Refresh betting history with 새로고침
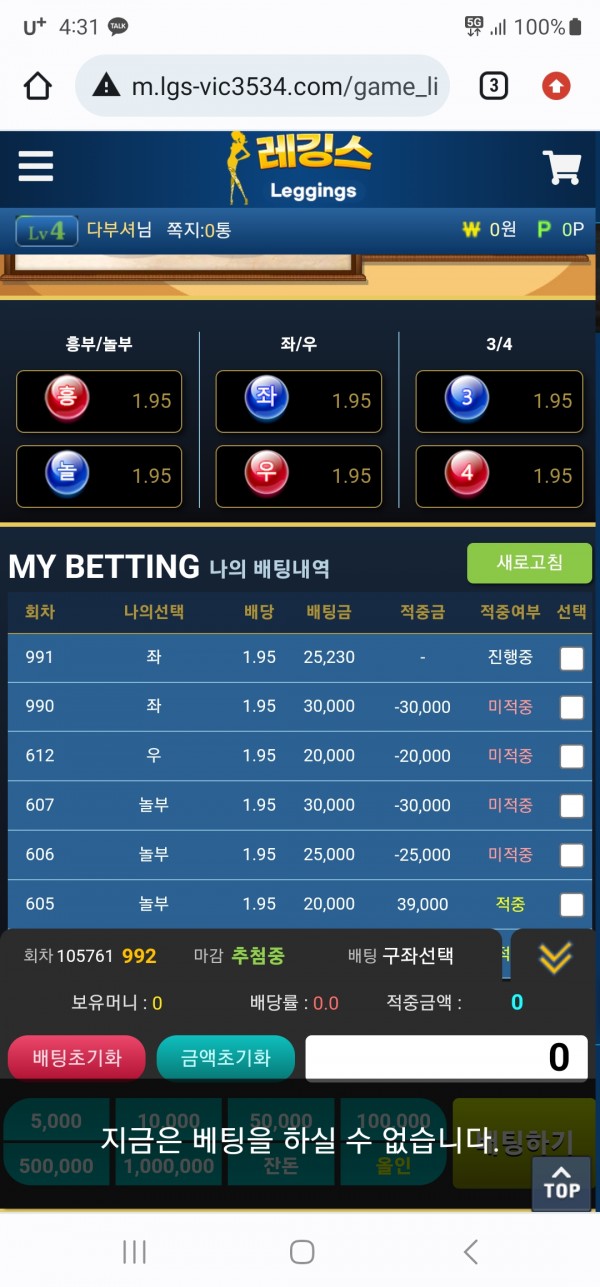The height and width of the screenshot is (1287, 600). click(x=529, y=563)
